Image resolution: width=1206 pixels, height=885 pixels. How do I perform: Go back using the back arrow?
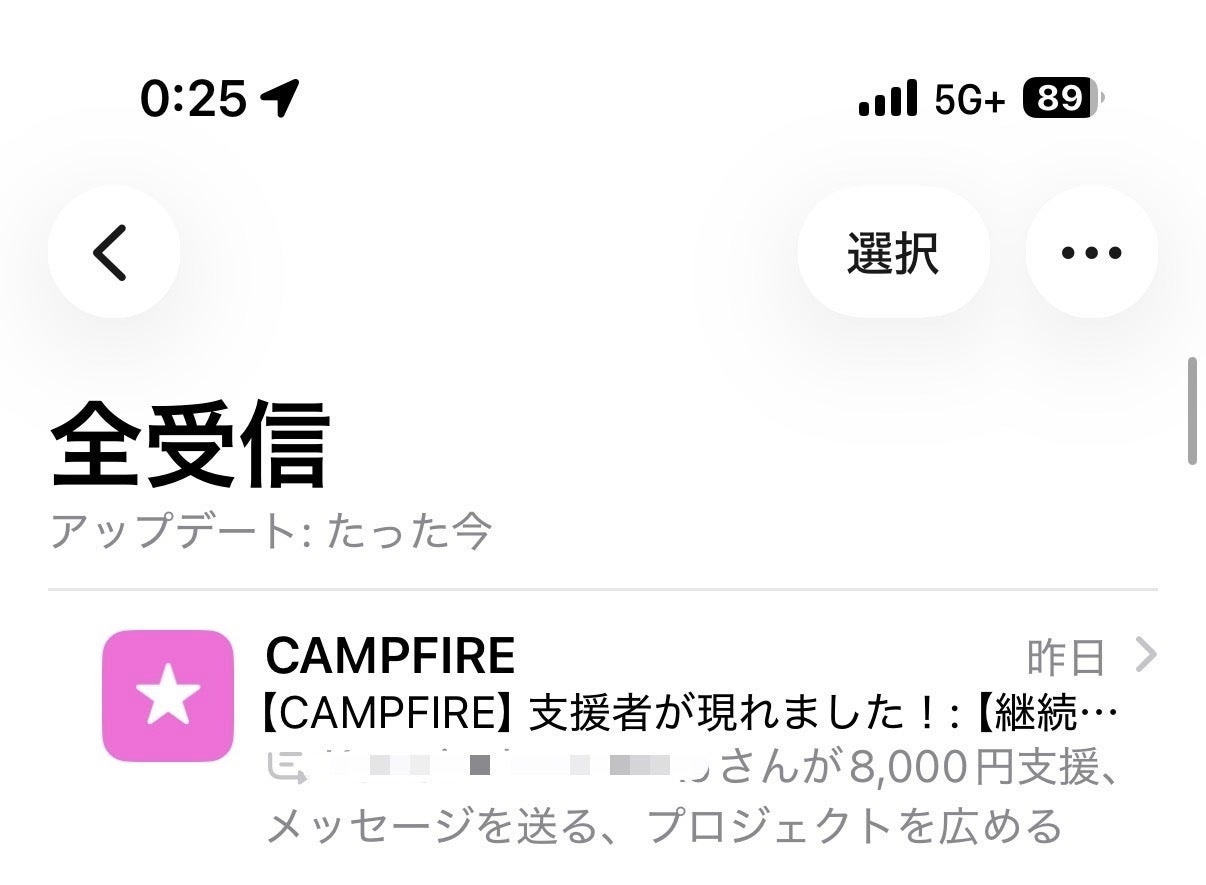pyautogui.click(x=113, y=252)
